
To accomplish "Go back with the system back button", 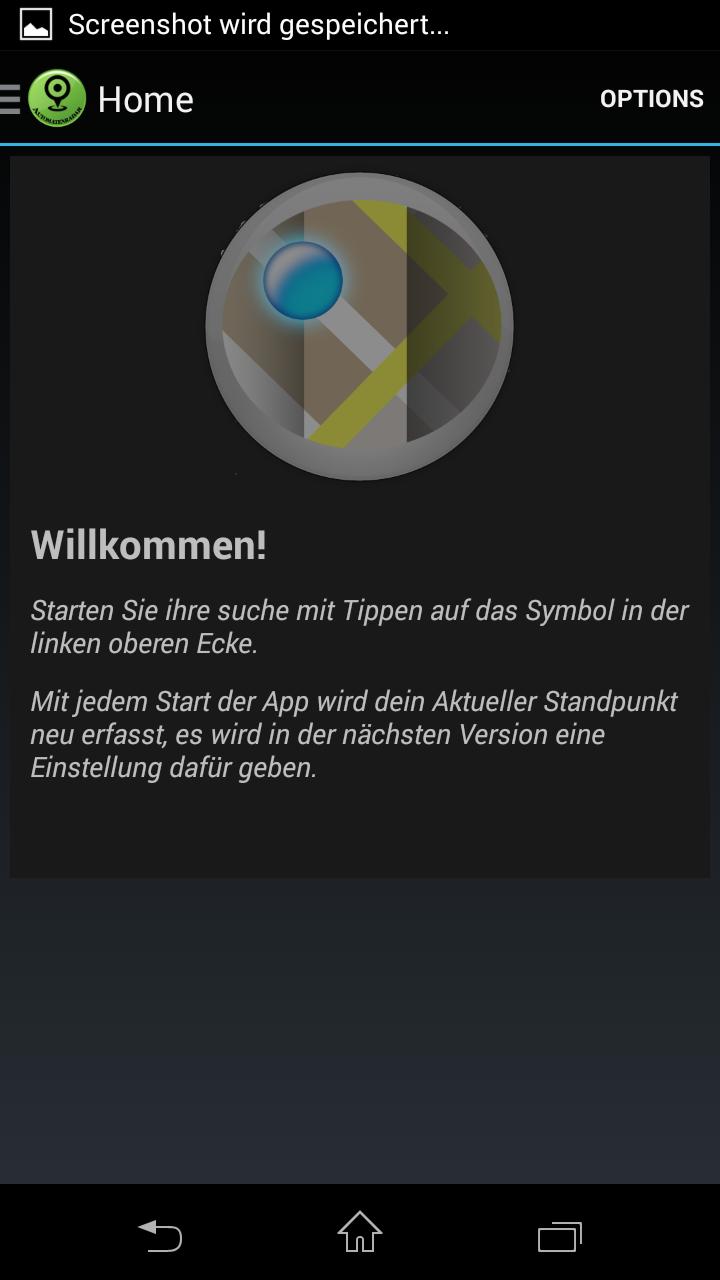I will point(160,1235).
